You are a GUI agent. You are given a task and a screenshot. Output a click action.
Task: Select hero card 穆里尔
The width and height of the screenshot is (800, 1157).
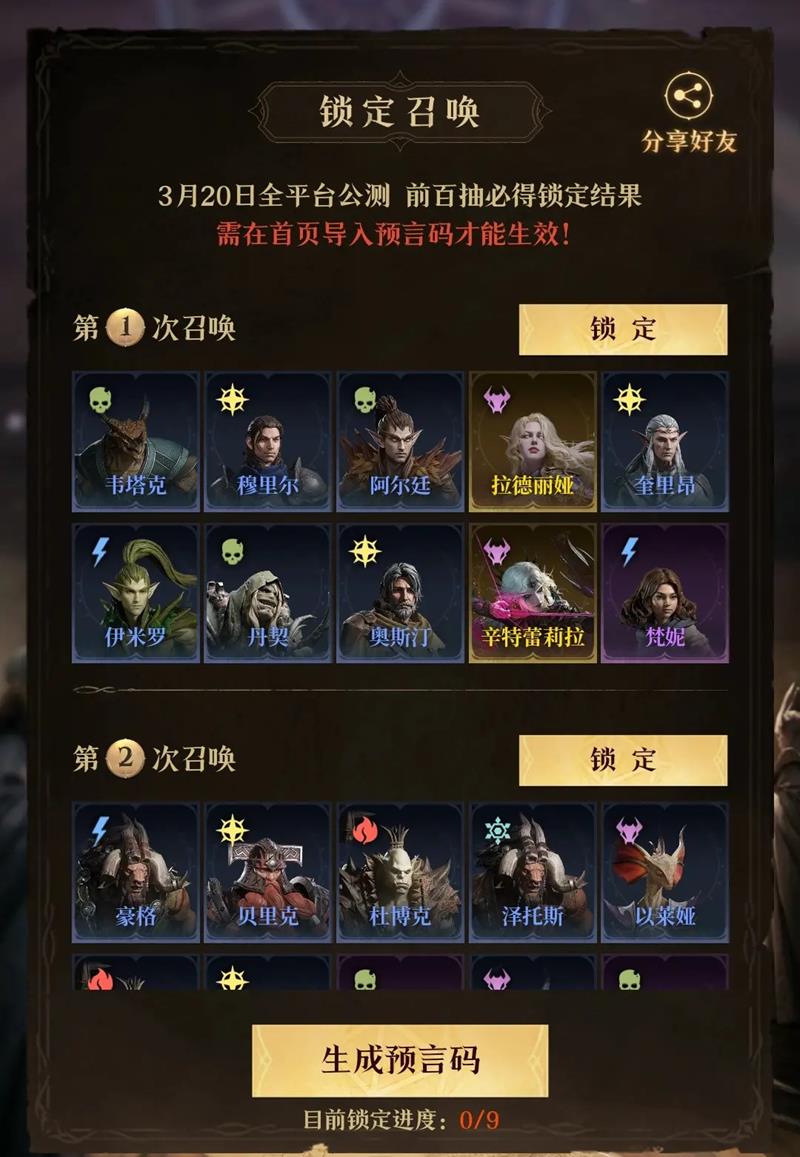(x=268, y=441)
